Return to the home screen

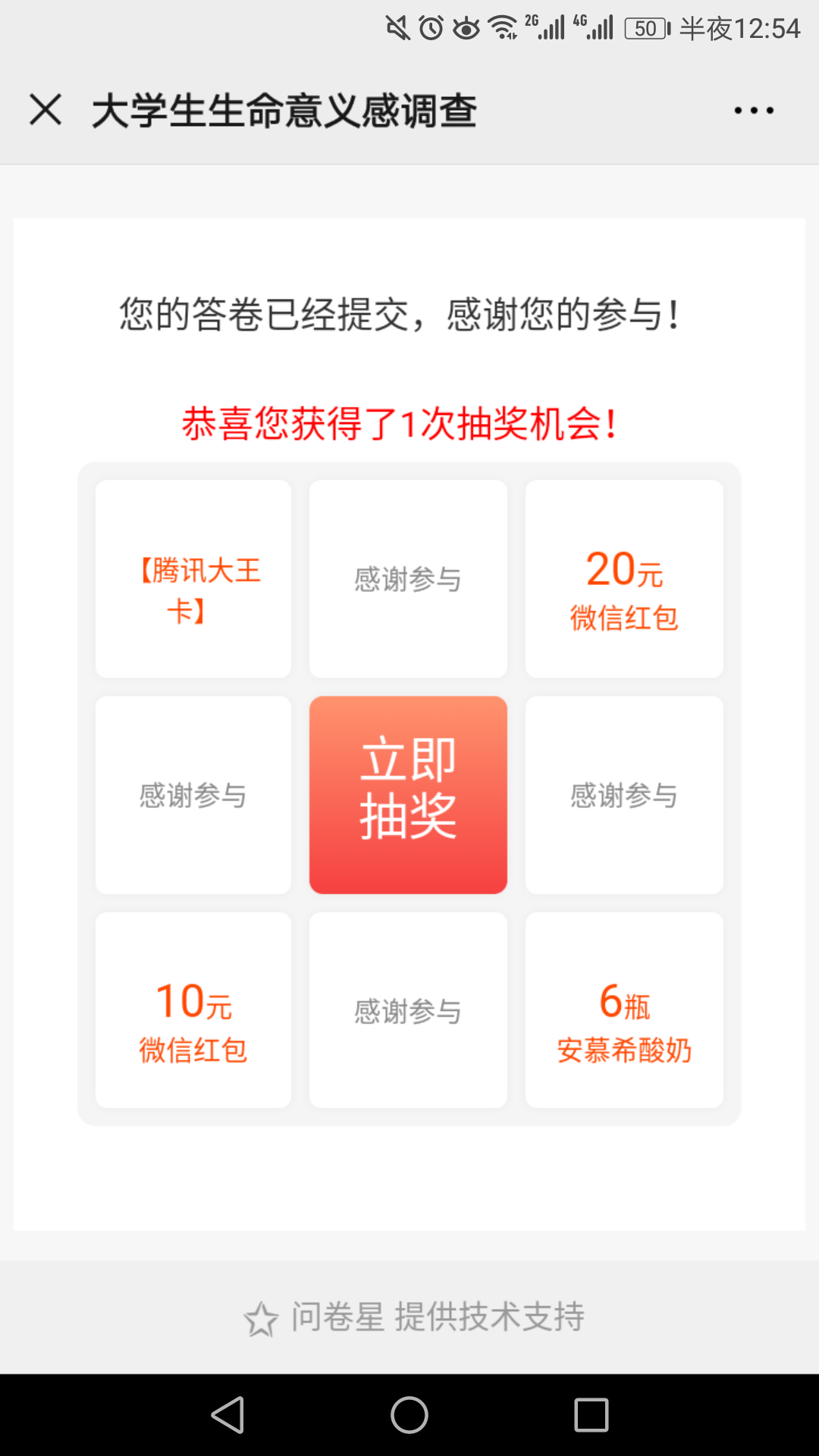coord(409,1415)
